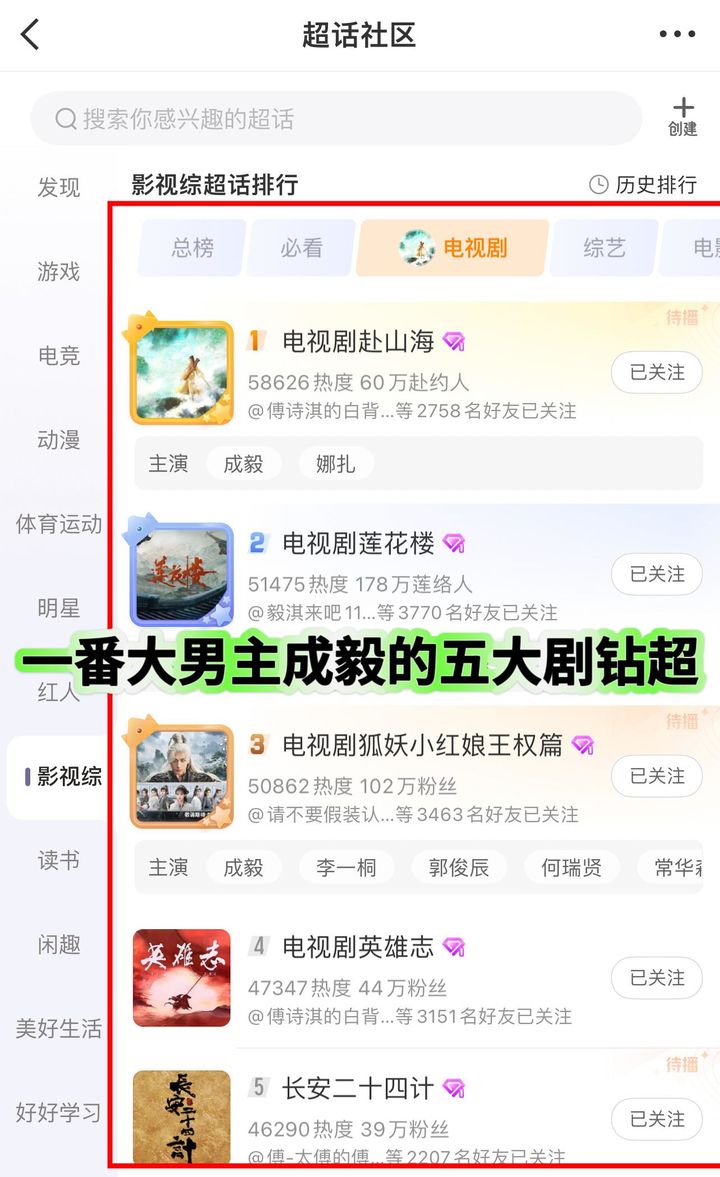Go back using the top-left arrow
720x1177 pixels.
pyautogui.click(x=30, y=35)
